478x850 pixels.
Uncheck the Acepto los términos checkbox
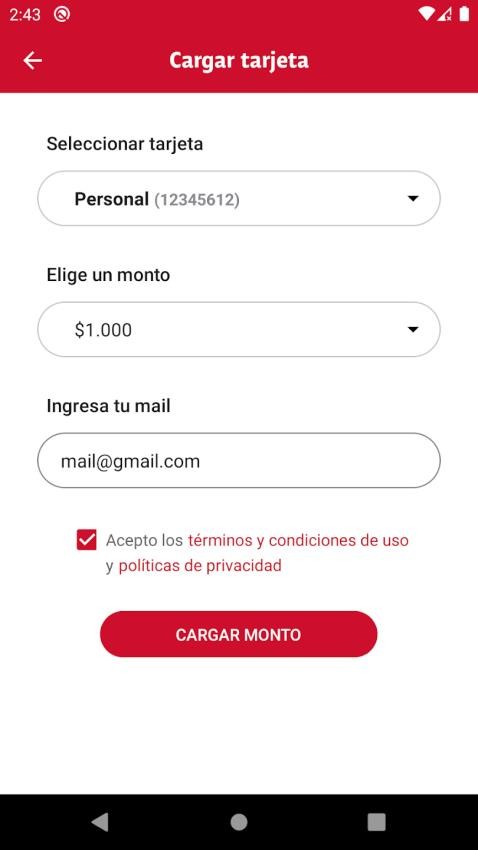pyautogui.click(x=87, y=540)
